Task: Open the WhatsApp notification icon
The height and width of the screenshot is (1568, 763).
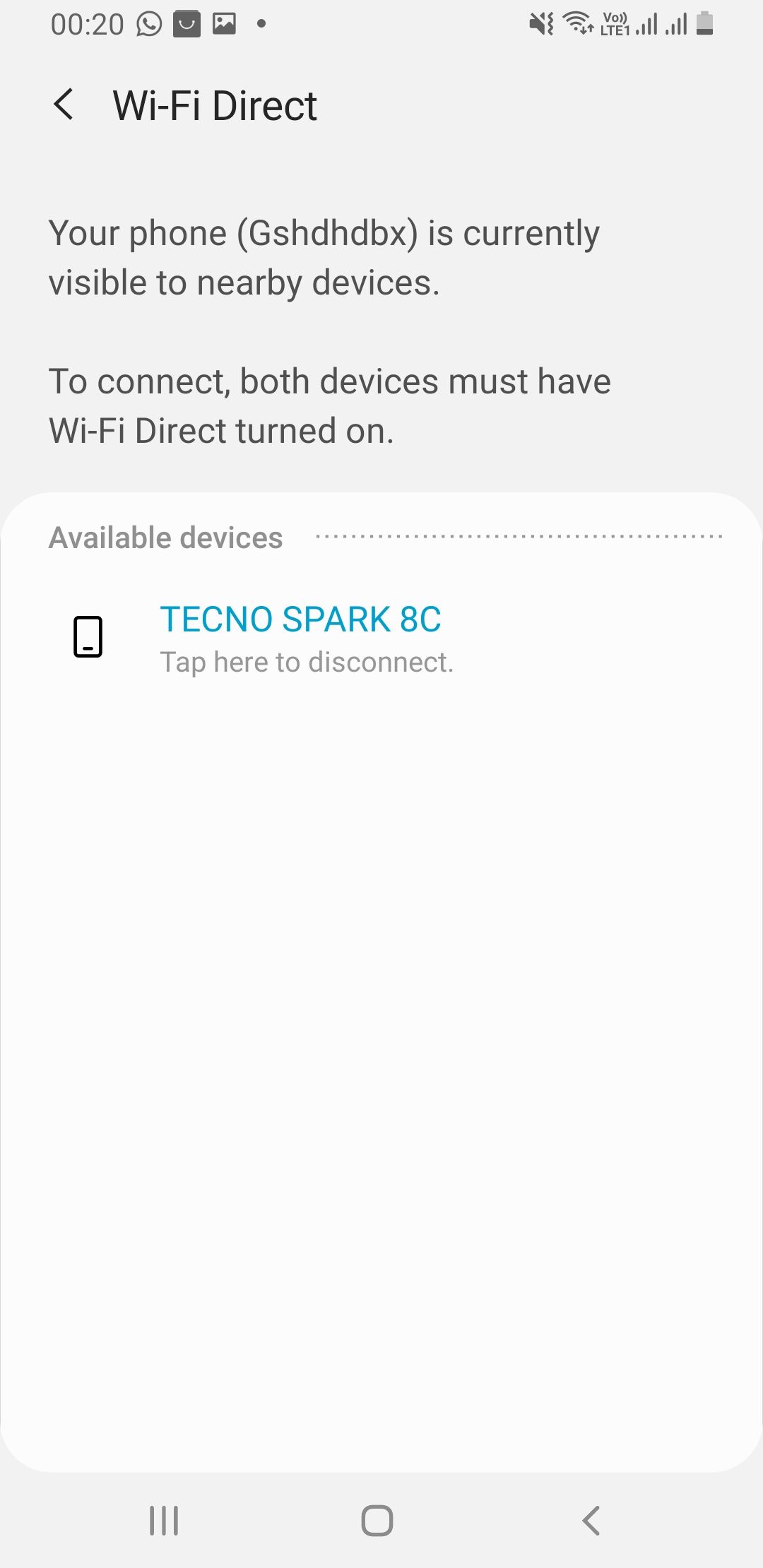Action: pos(148,23)
